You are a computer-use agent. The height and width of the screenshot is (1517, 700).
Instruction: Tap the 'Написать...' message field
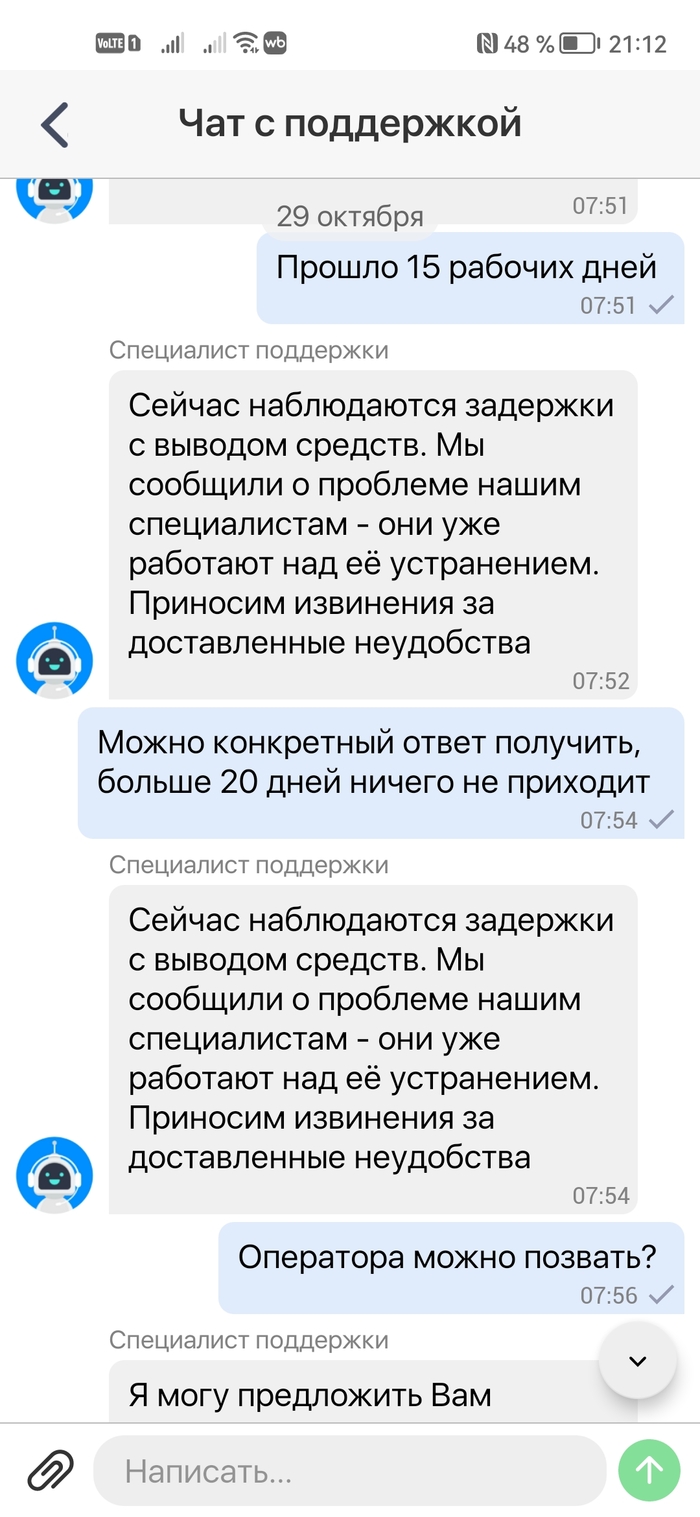point(350,1471)
